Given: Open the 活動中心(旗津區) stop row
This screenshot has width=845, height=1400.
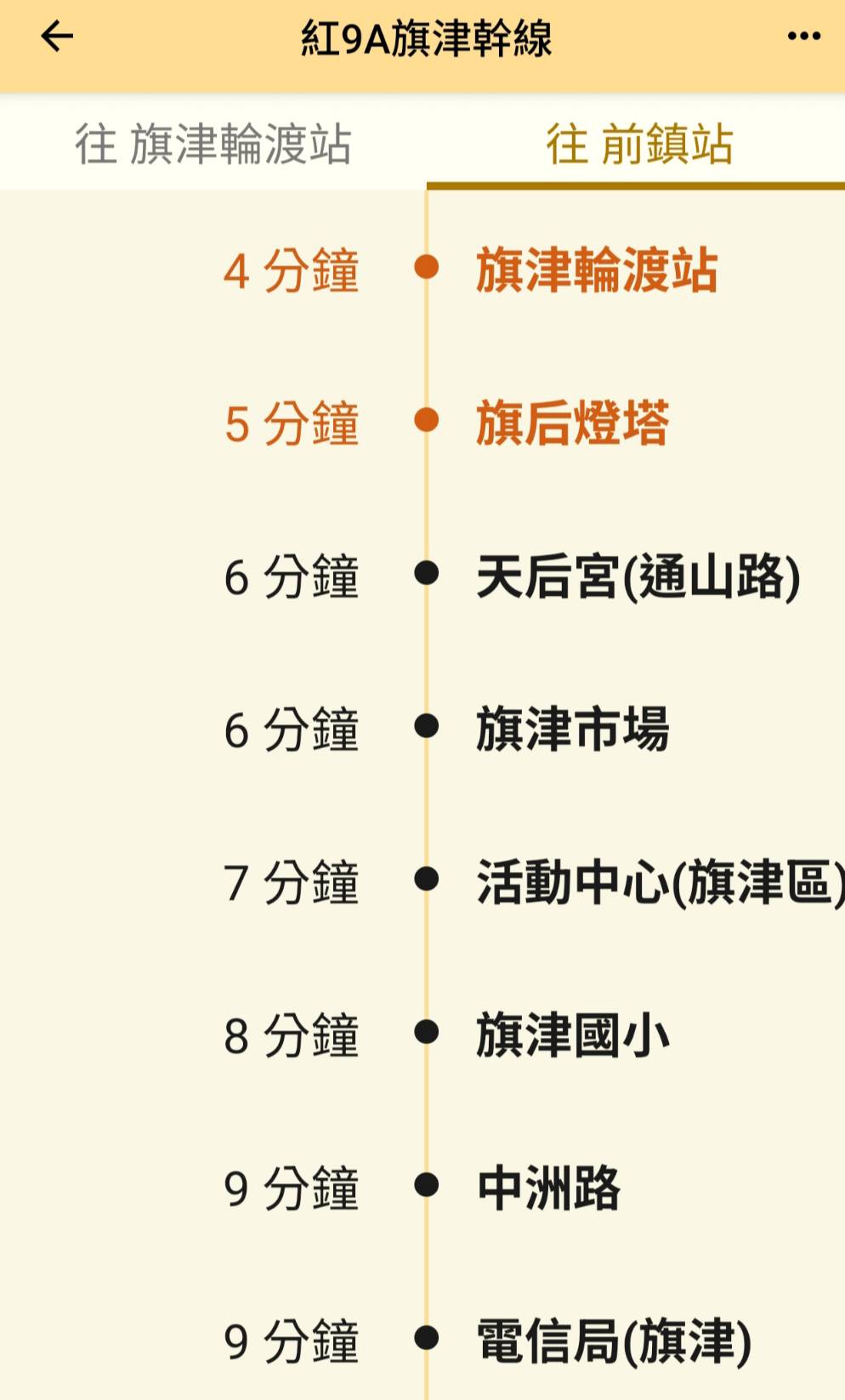Looking at the screenshot, I should pos(422,882).
